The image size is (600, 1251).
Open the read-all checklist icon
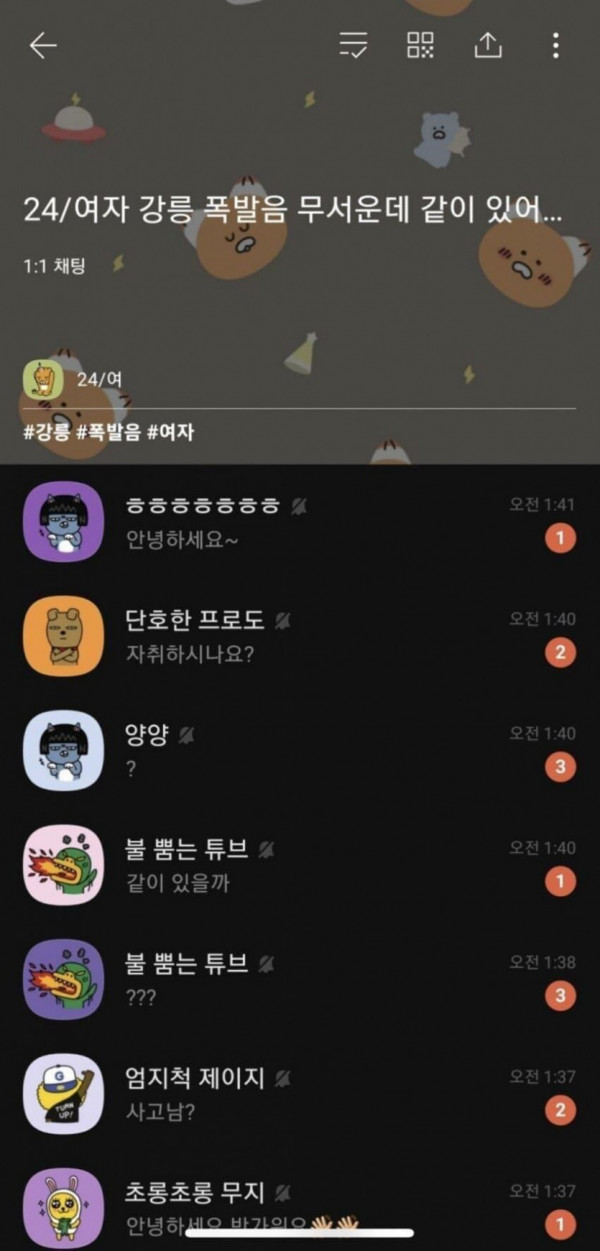pyautogui.click(x=353, y=45)
